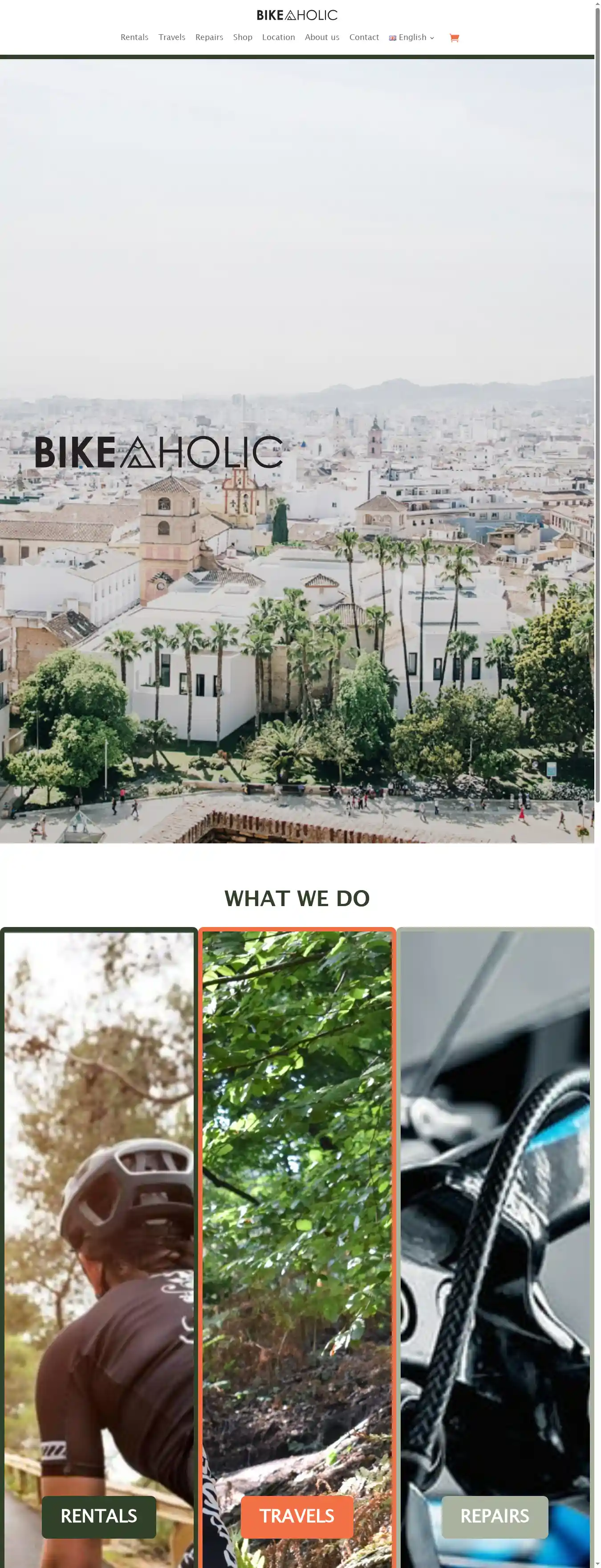
Task: Tap the dark green RENTALS button
Action: pos(99,1516)
